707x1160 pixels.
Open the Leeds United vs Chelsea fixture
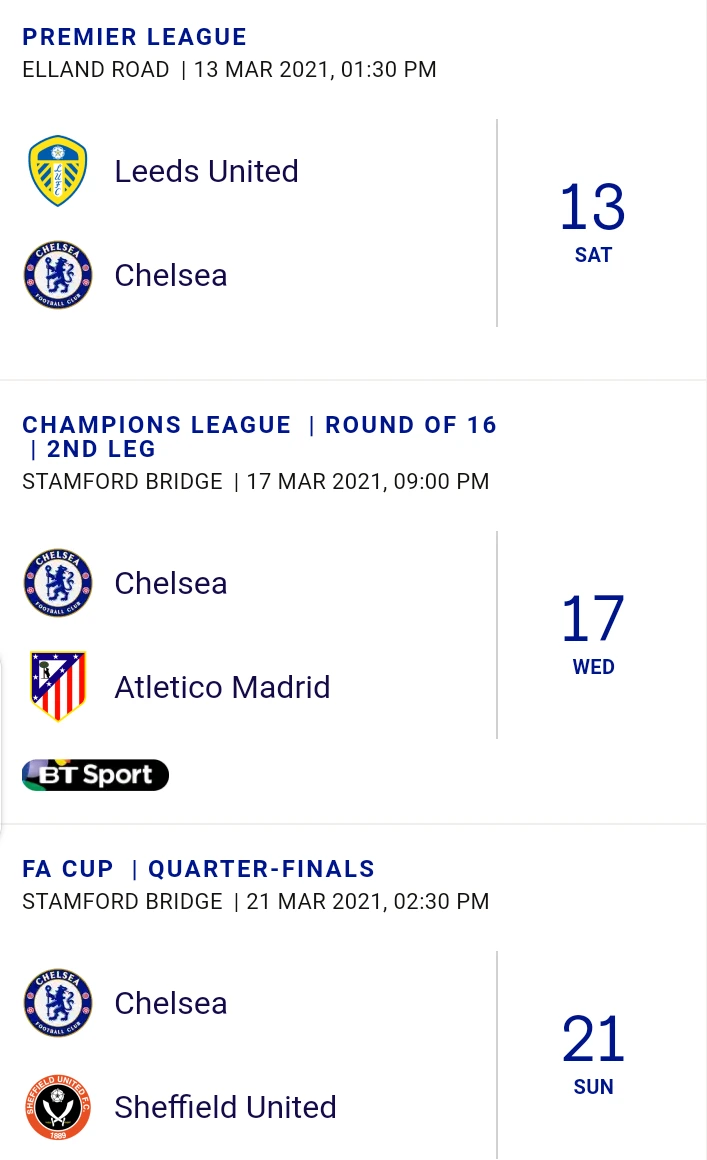pos(353,189)
